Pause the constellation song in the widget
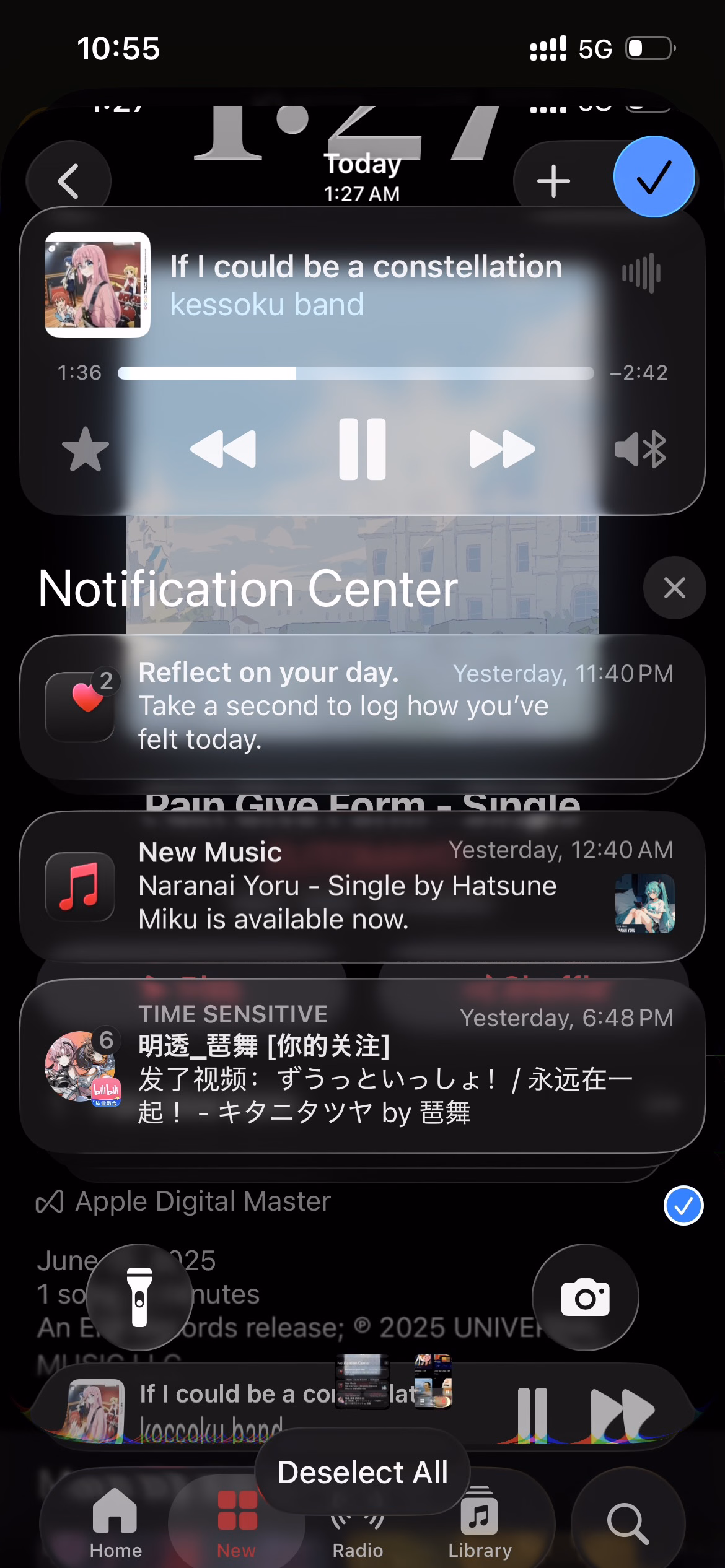Viewport: 725px width, 1568px height. 362,449
